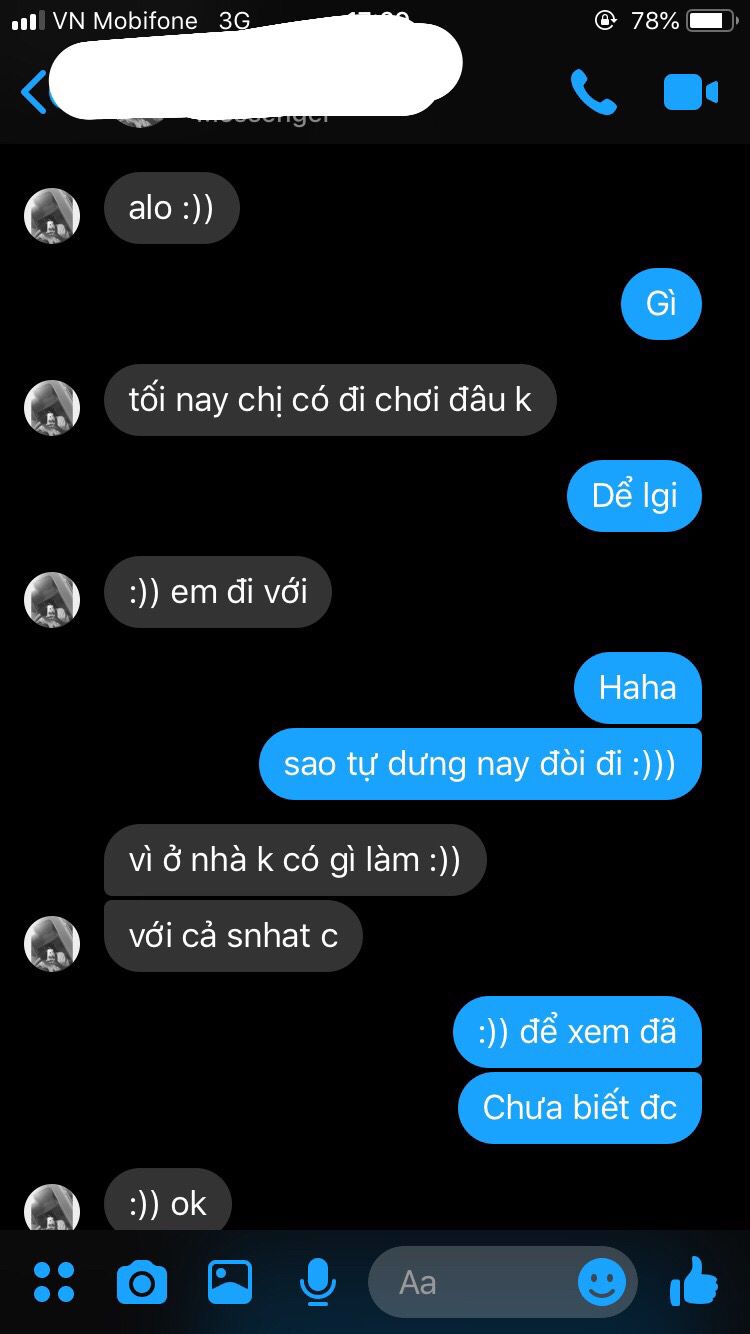Start a voice call
This screenshot has width=750, height=1334.
(593, 92)
